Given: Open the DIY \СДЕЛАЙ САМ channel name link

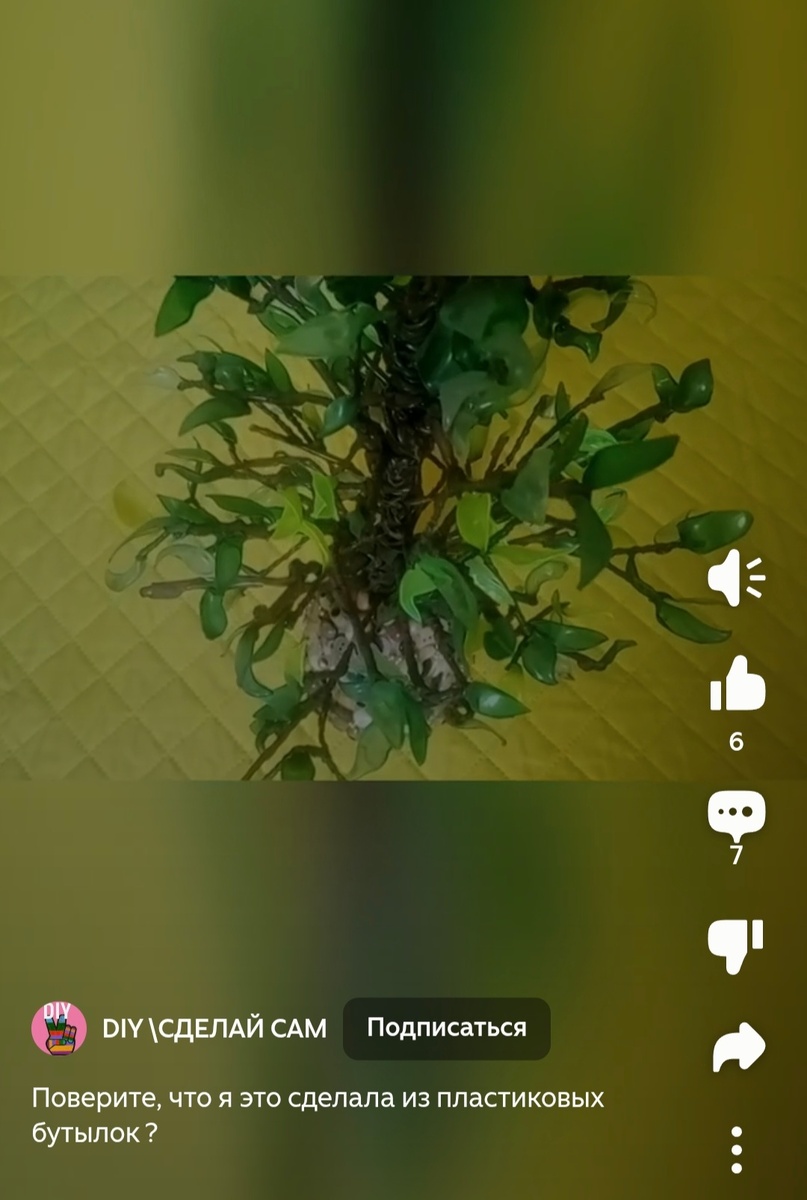Looking at the screenshot, I should click(215, 1027).
